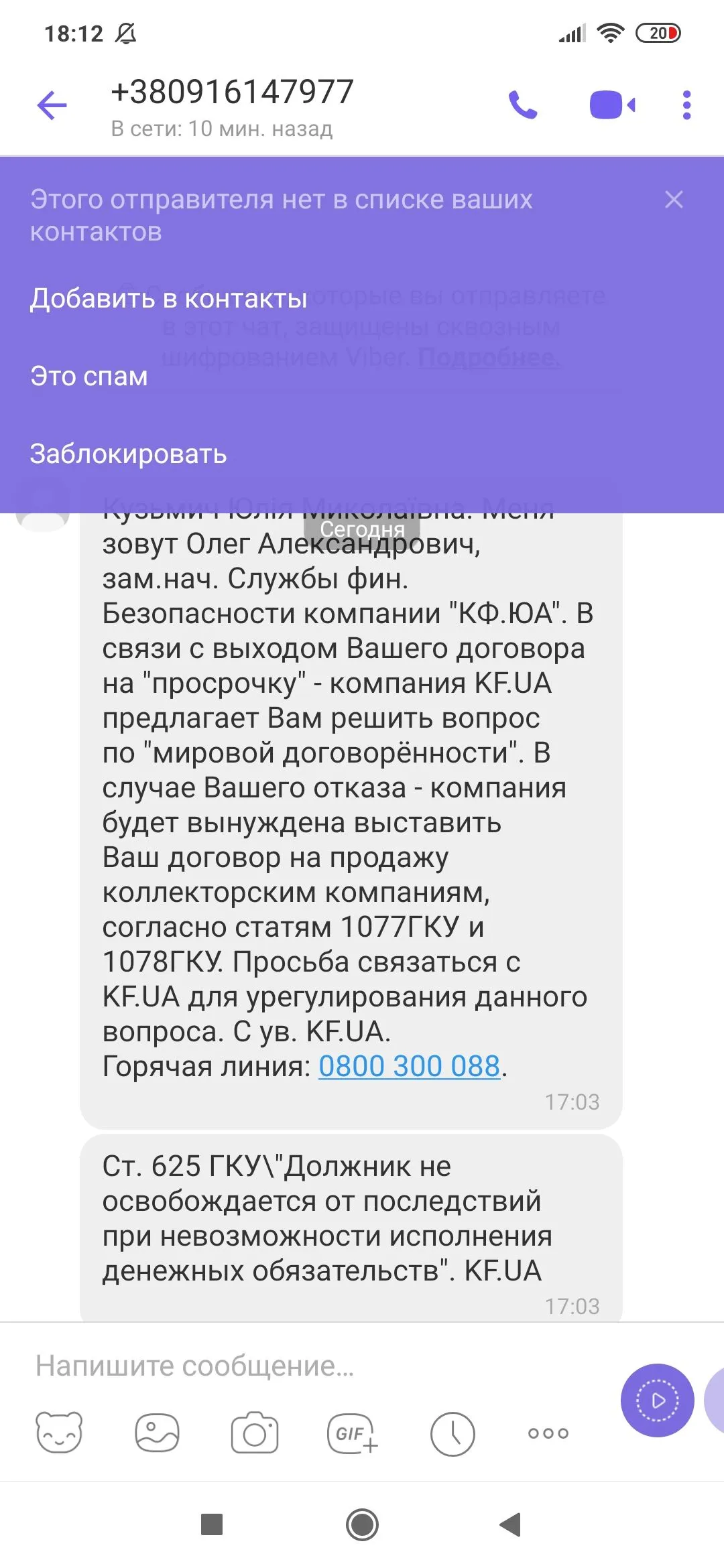
Task: Tap the round video message button
Action: tap(657, 1400)
